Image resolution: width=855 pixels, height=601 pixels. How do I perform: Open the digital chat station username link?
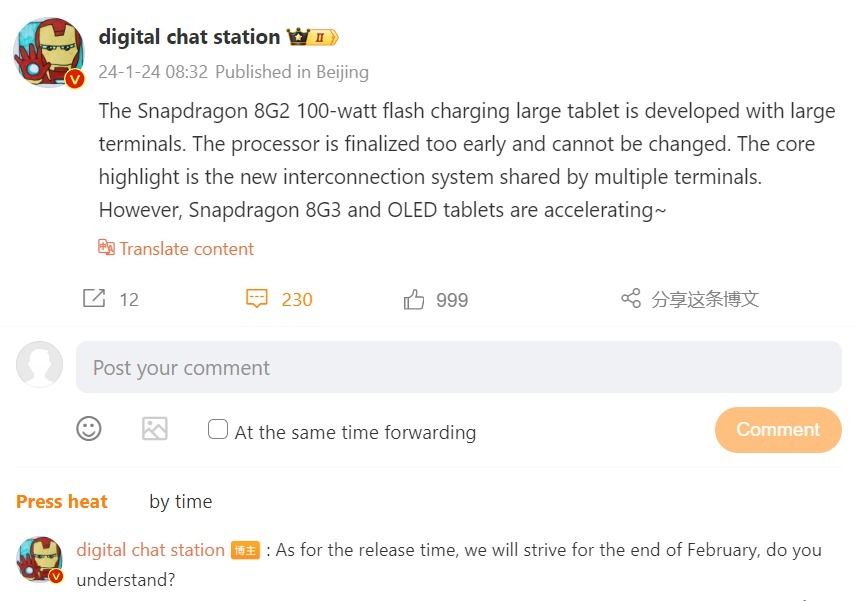(189, 37)
